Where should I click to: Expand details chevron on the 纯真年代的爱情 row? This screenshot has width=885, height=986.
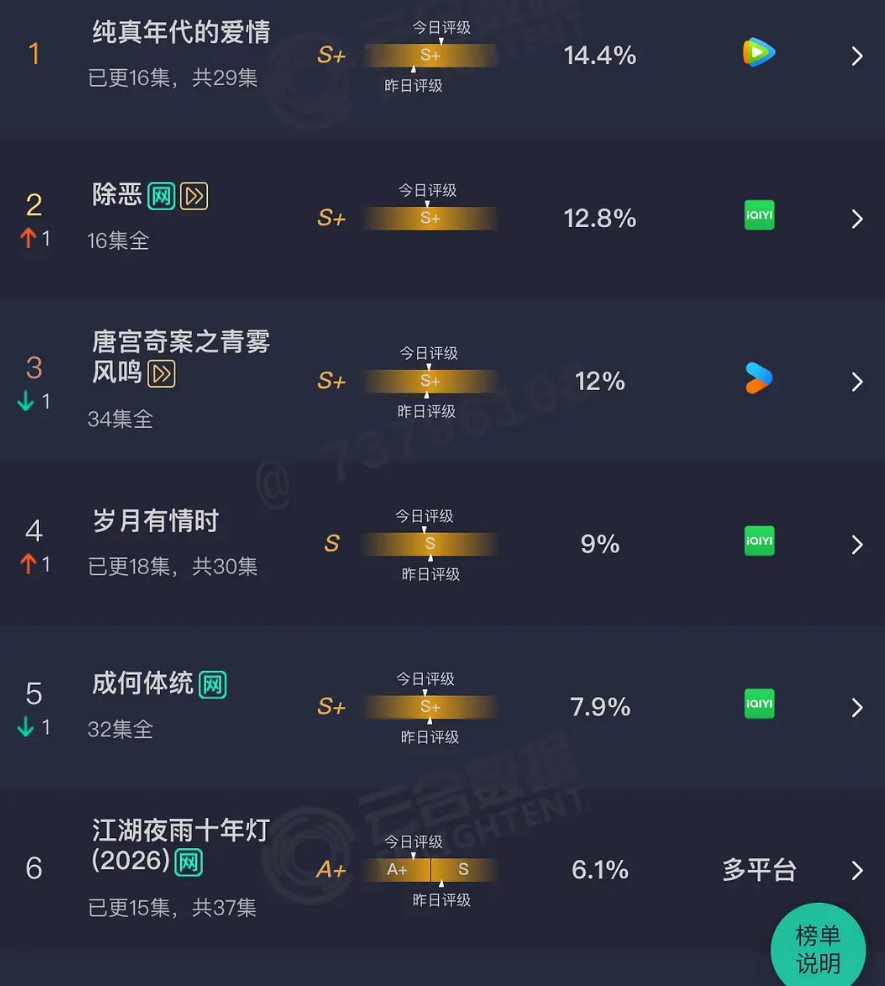[x=856, y=55]
